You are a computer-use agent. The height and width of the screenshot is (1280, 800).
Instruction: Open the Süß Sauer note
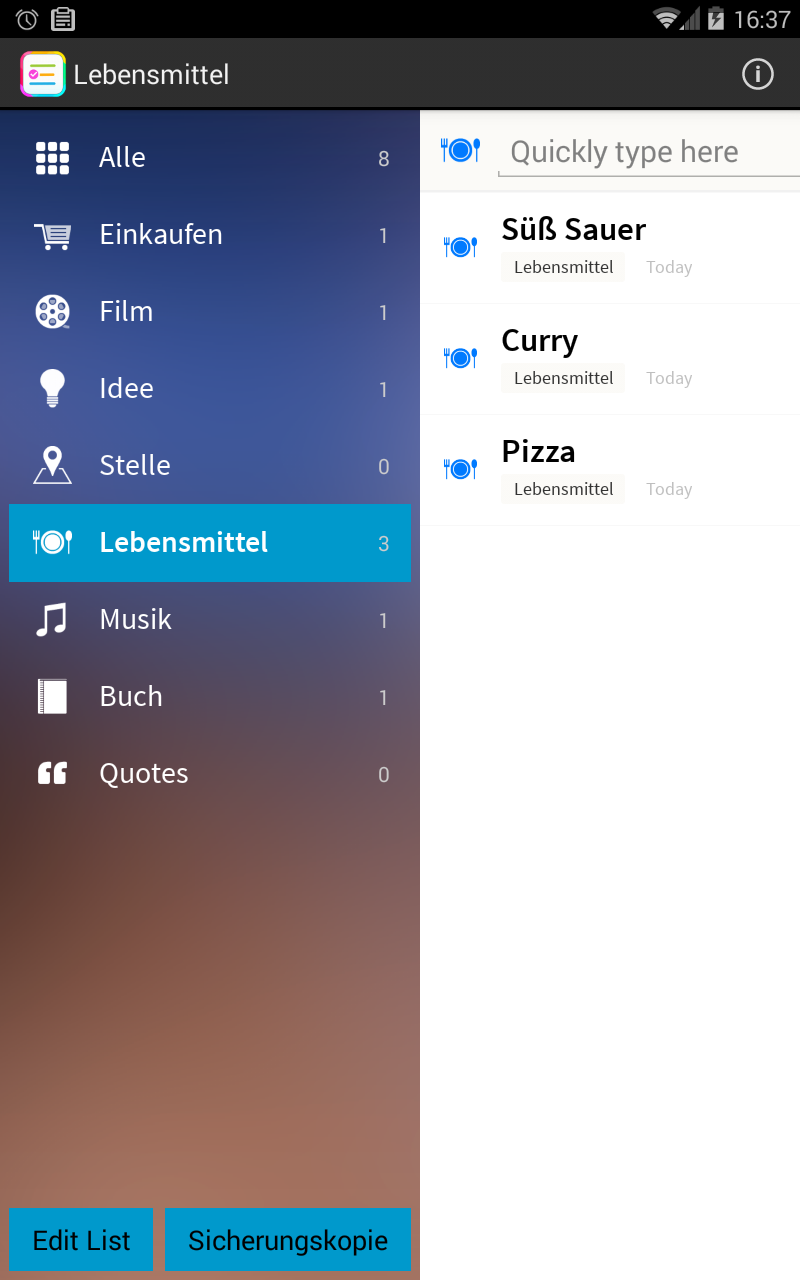[x=610, y=248]
